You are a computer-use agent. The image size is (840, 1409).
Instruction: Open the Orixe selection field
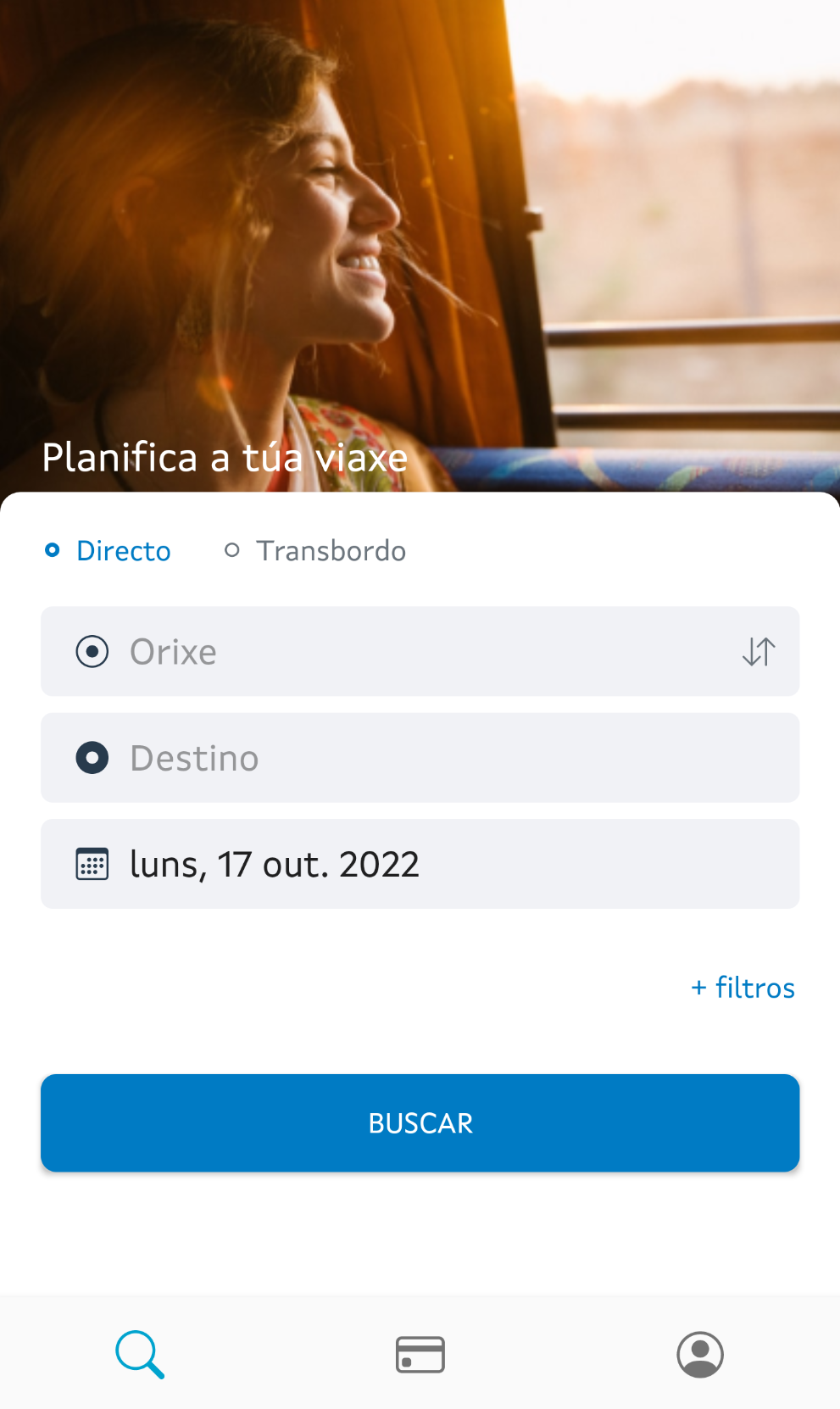click(420, 651)
